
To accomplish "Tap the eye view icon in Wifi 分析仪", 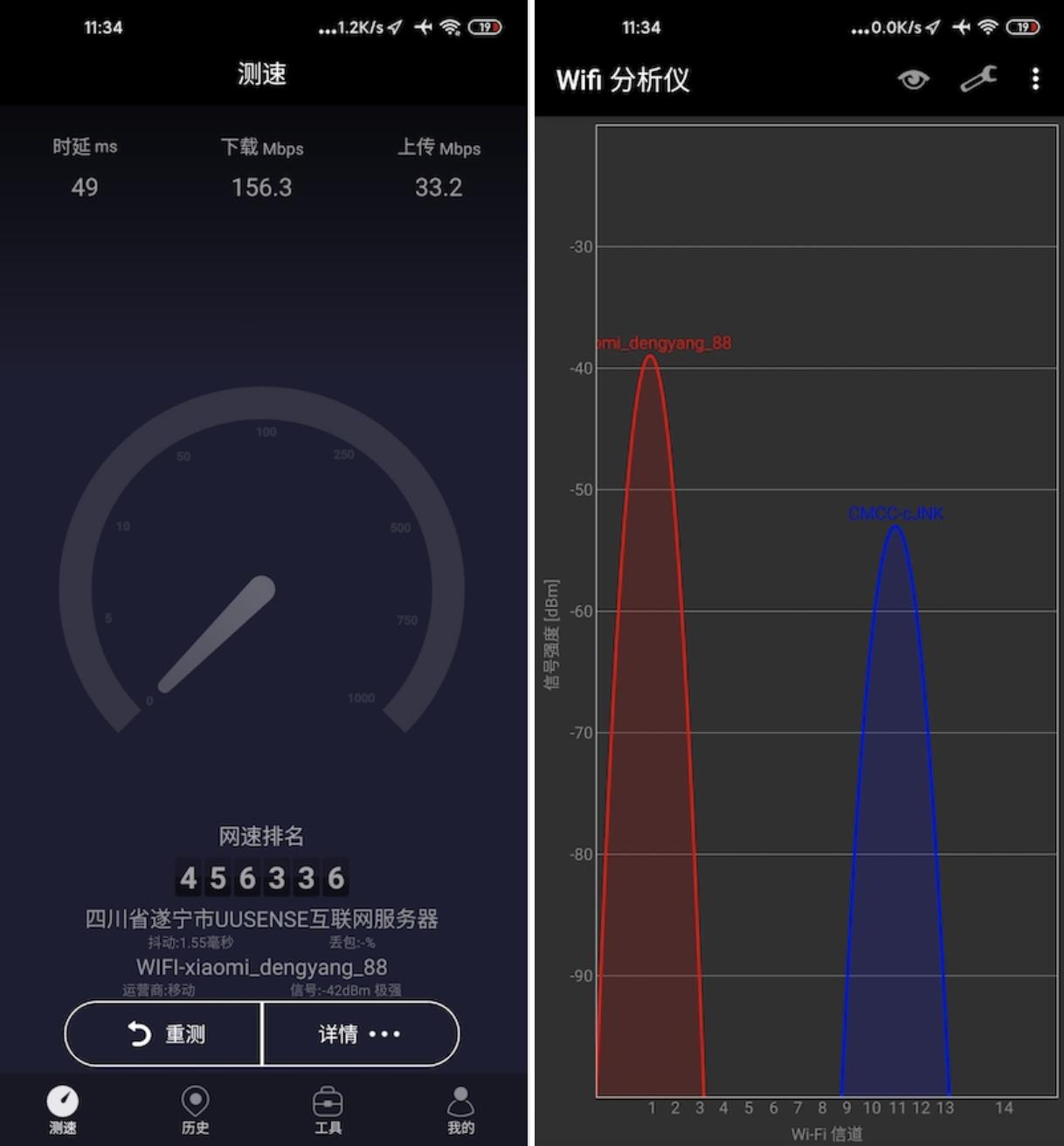I will point(913,79).
